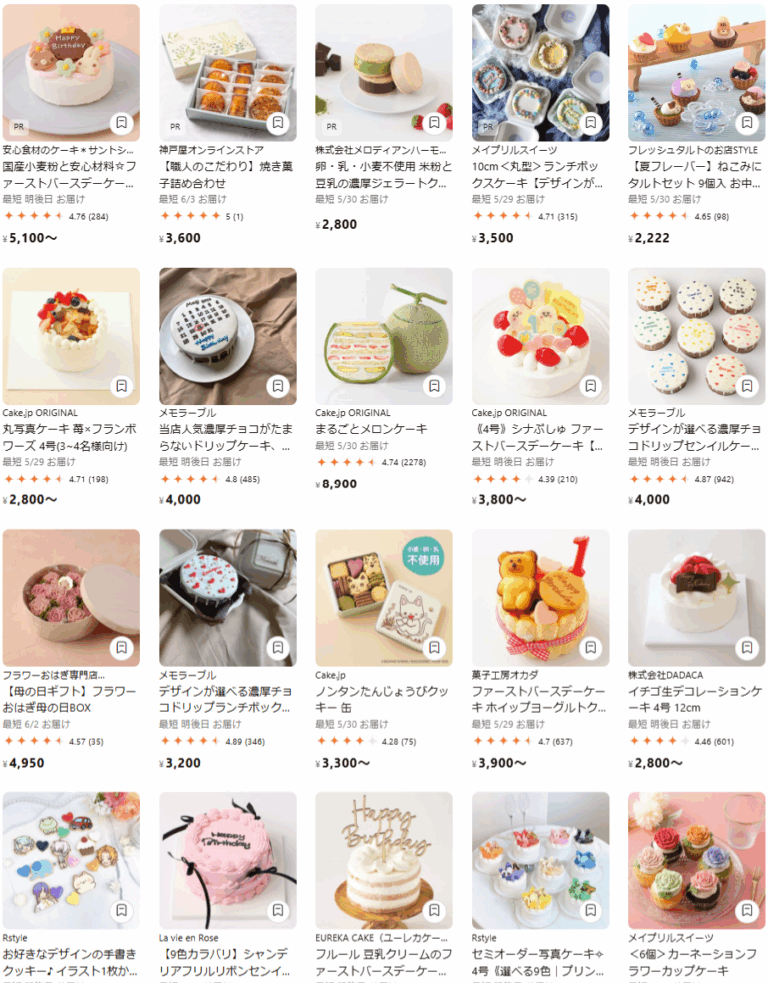Save the ねこみにタルトセット to bookmarks
768x983 pixels.
(x=745, y=123)
